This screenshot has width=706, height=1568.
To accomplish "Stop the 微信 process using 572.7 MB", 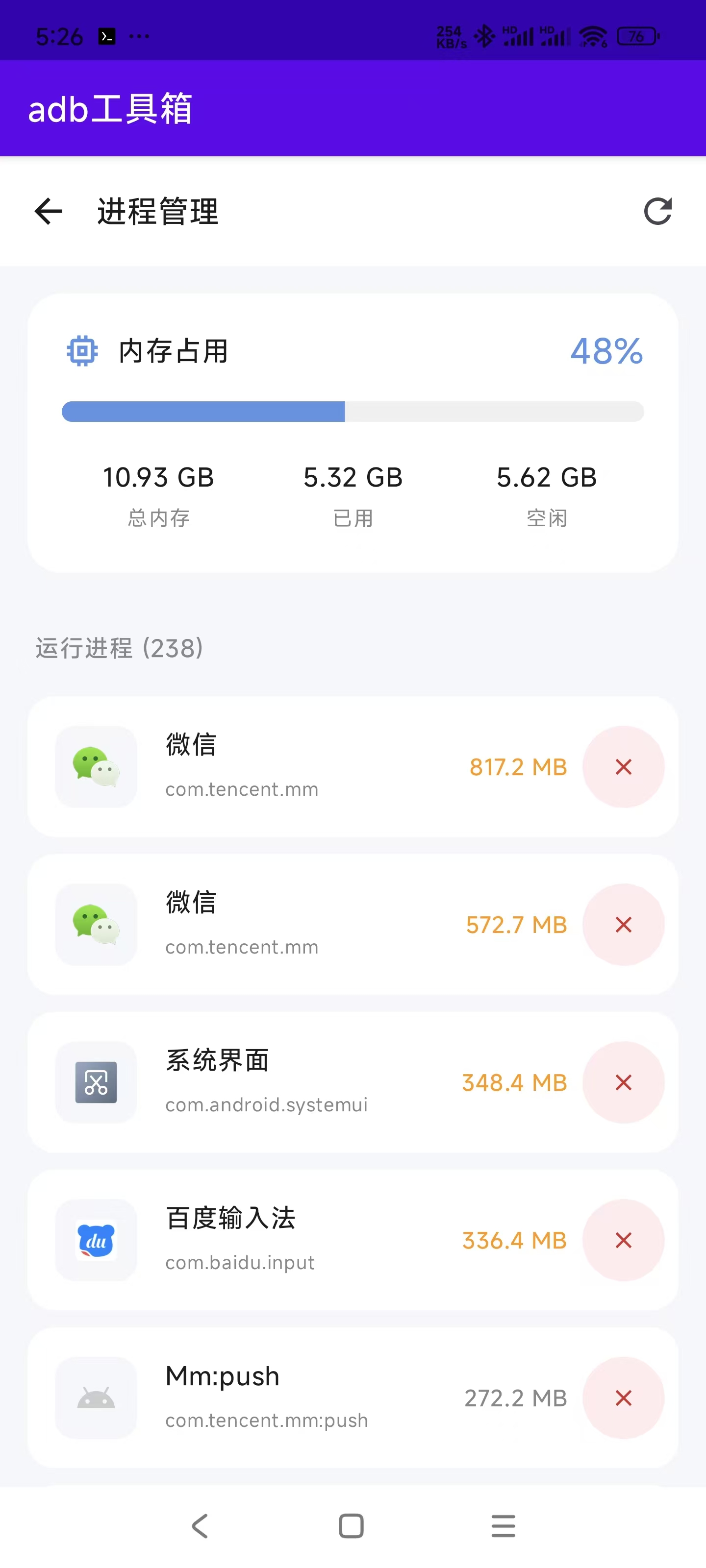I will pos(623,925).
